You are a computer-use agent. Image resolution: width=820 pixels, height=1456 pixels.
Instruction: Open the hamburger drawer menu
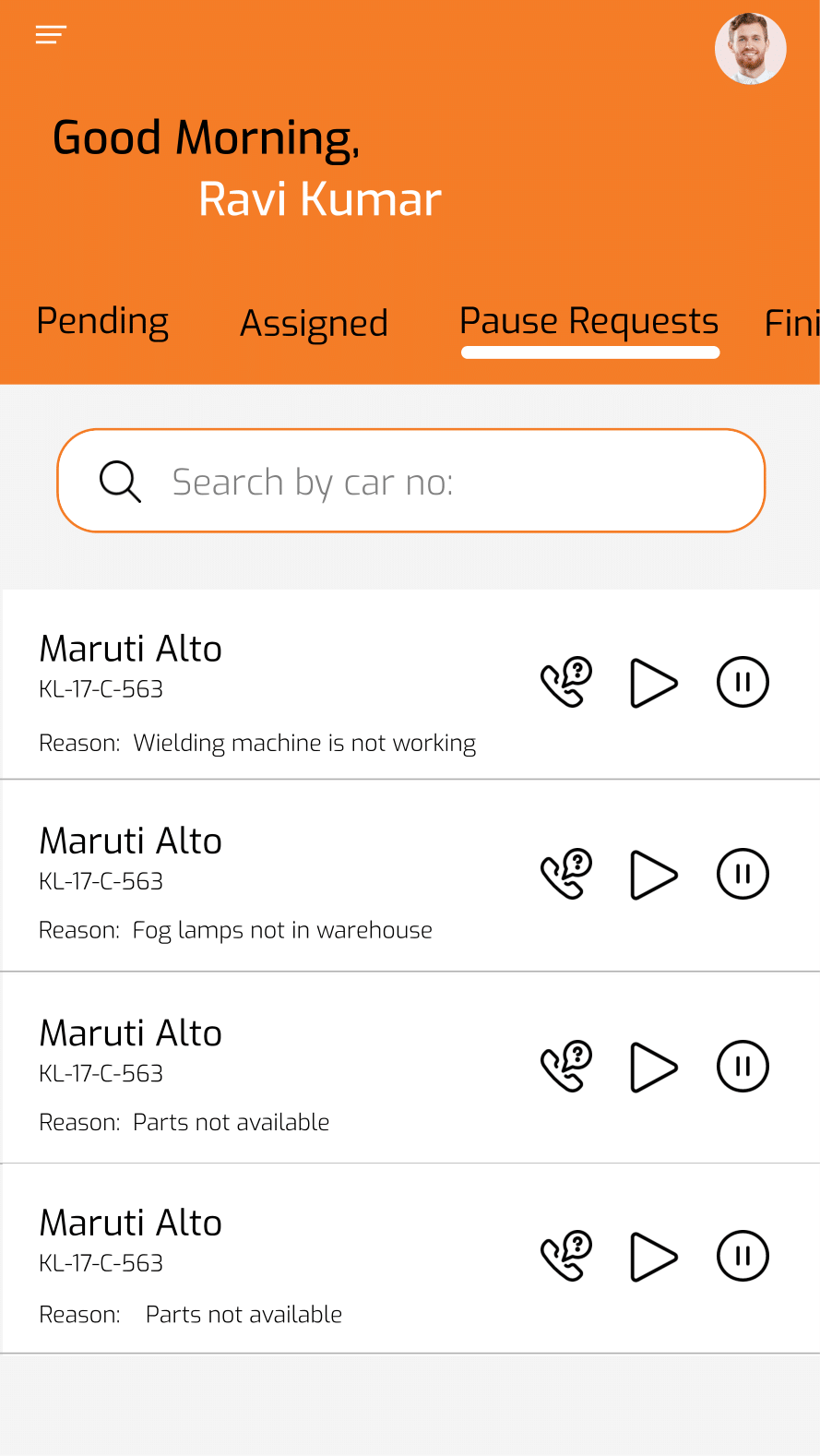click(51, 35)
